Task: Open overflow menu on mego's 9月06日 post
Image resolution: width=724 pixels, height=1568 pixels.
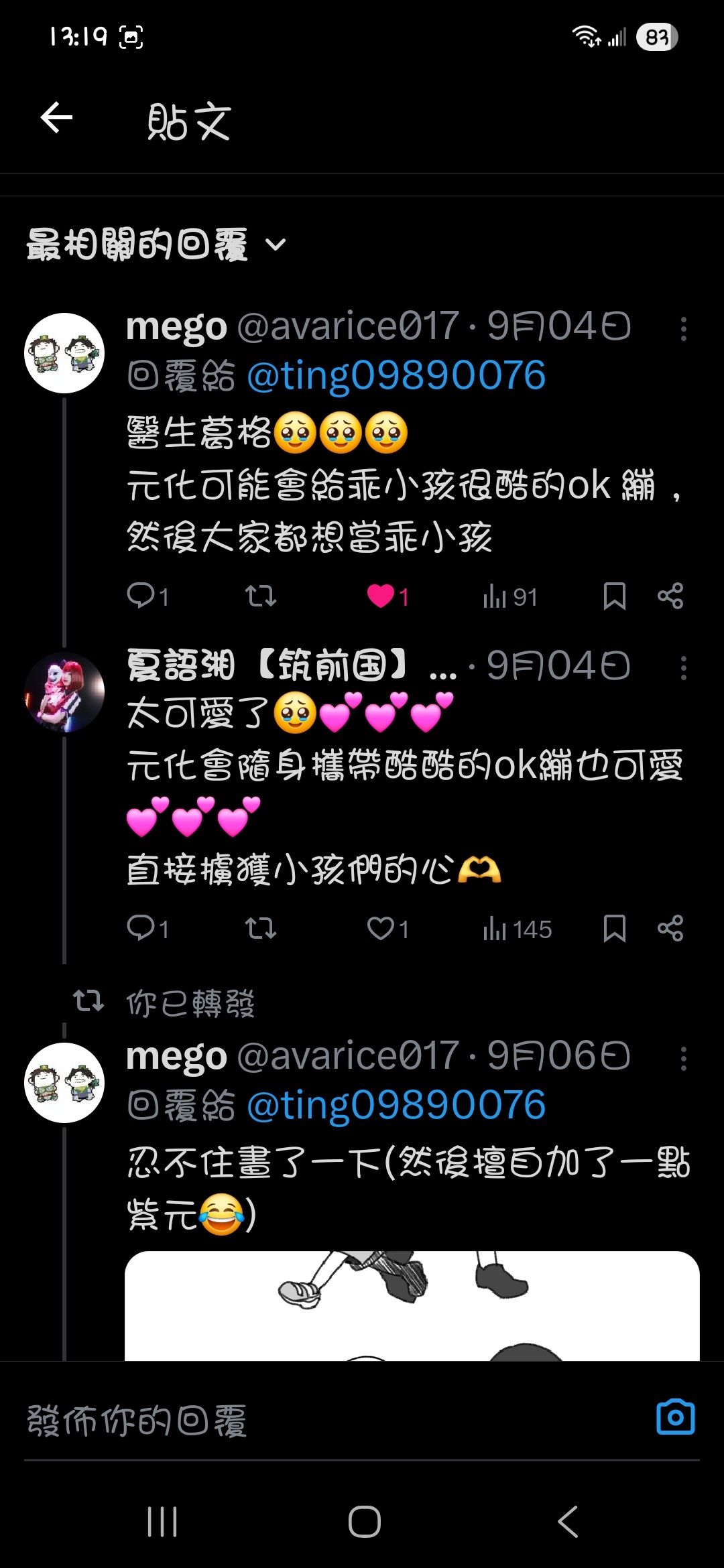Action: (x=683, y=1059)
